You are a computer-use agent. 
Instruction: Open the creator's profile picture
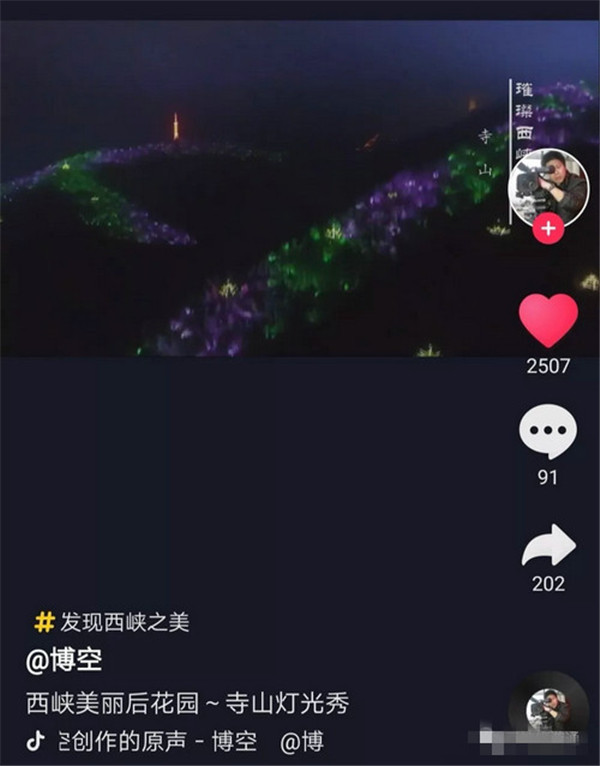pos(548,185)
